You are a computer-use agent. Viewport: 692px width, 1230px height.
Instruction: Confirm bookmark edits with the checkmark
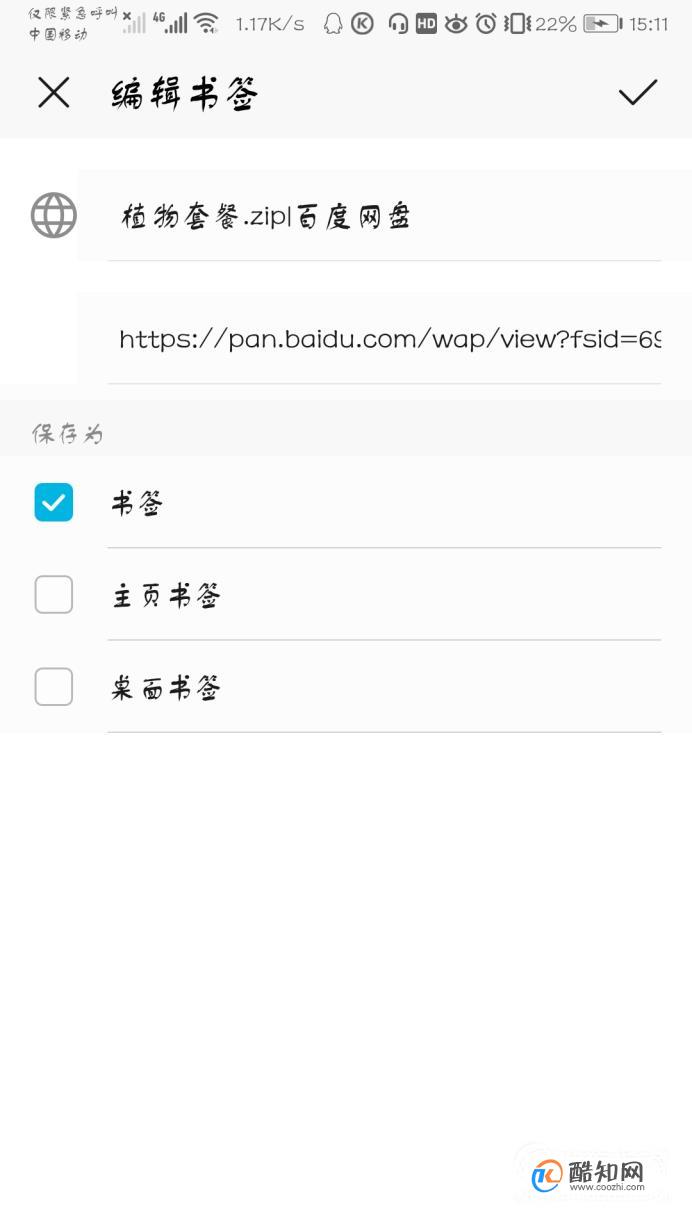pyautogui.click(x=637, y=93)
